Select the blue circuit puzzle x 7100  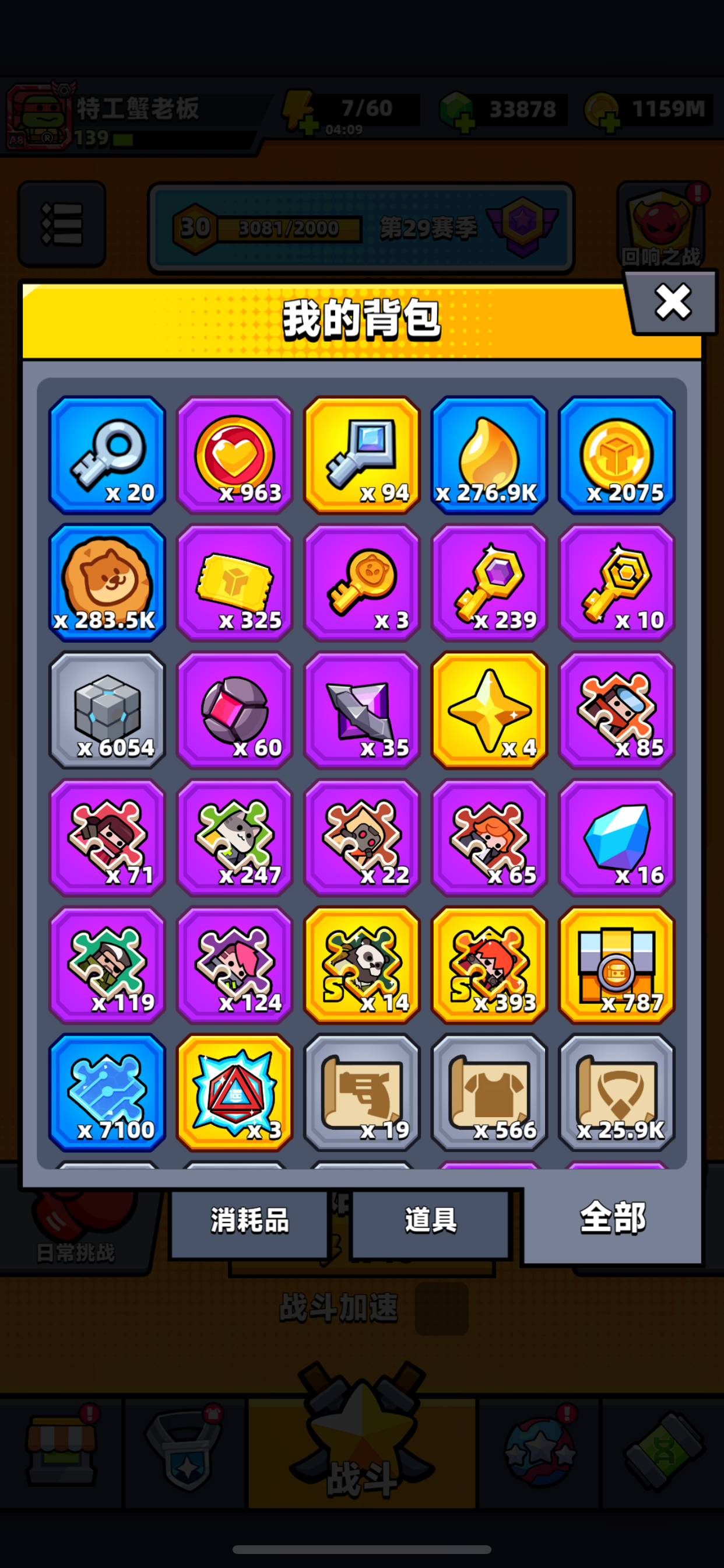point(107,1092)
